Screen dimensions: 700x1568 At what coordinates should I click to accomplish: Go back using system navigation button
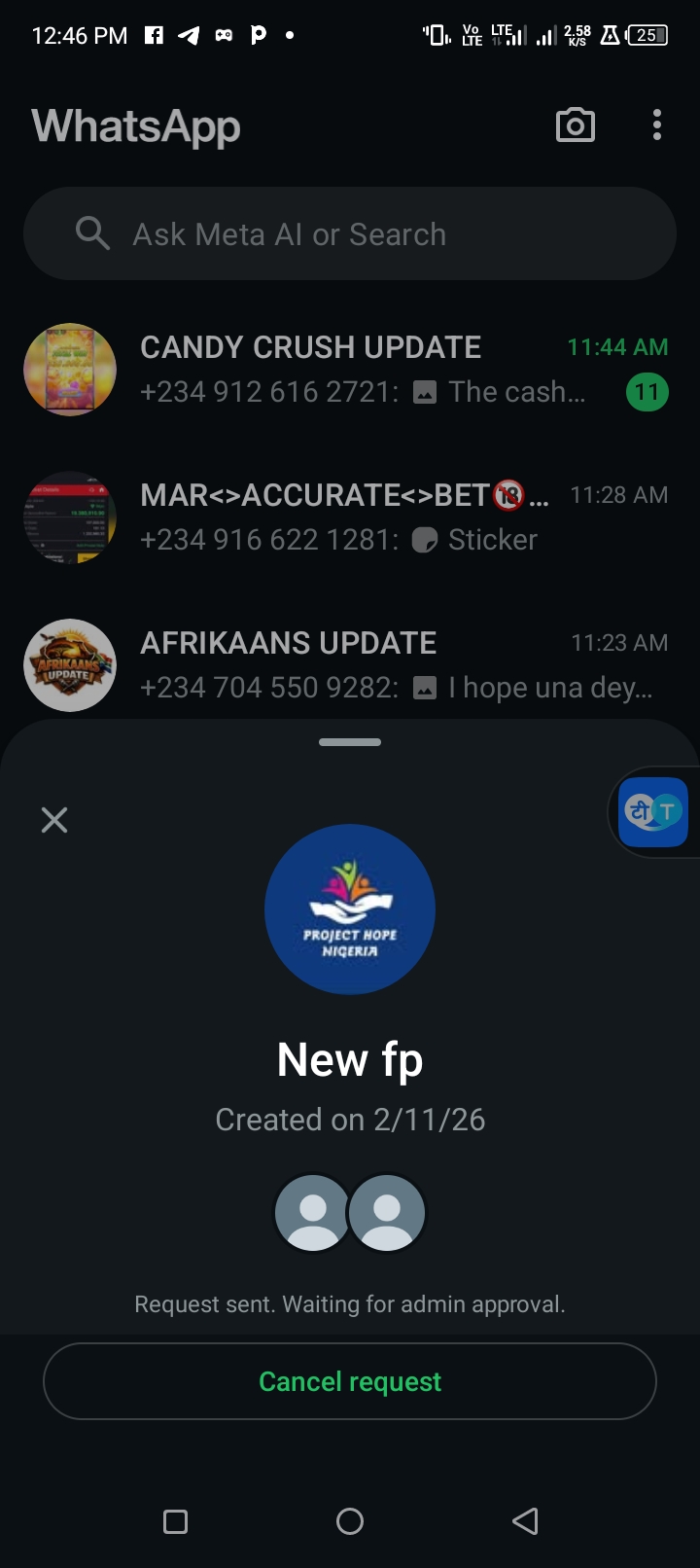pyautogui.click(x=525, y=1521)
